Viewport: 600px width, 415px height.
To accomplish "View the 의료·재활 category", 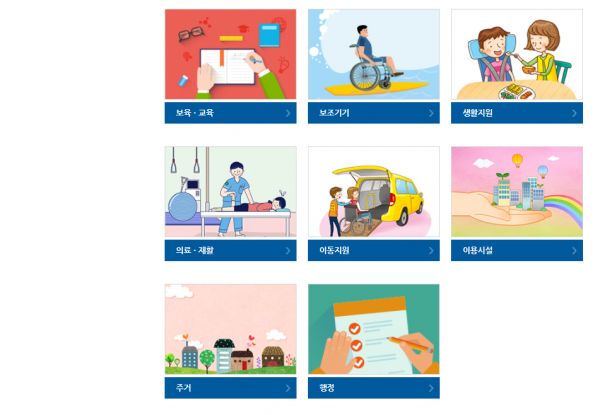I will pyautogui.click(x=230, y=203).
